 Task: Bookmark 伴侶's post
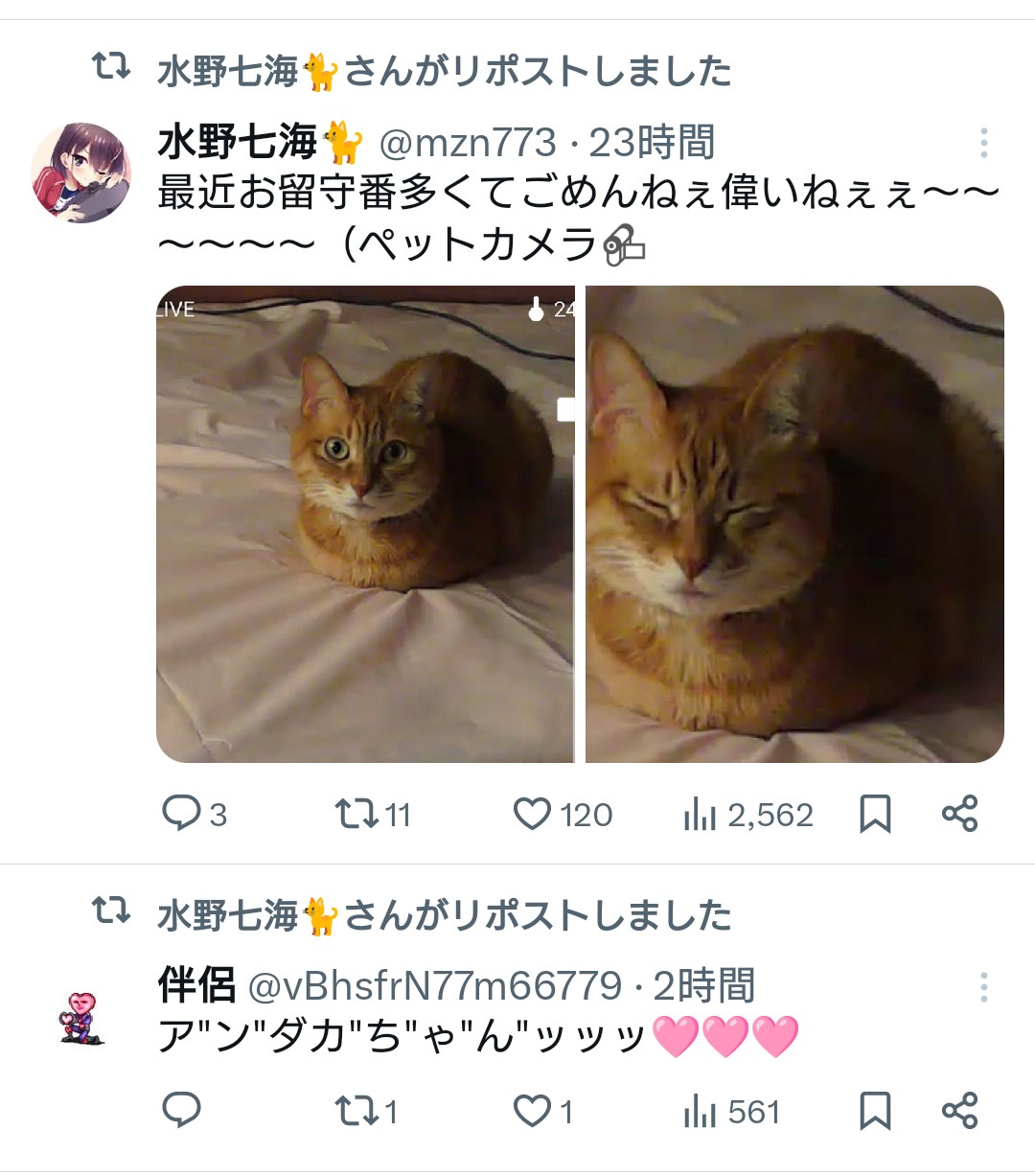click(875, 1111)
